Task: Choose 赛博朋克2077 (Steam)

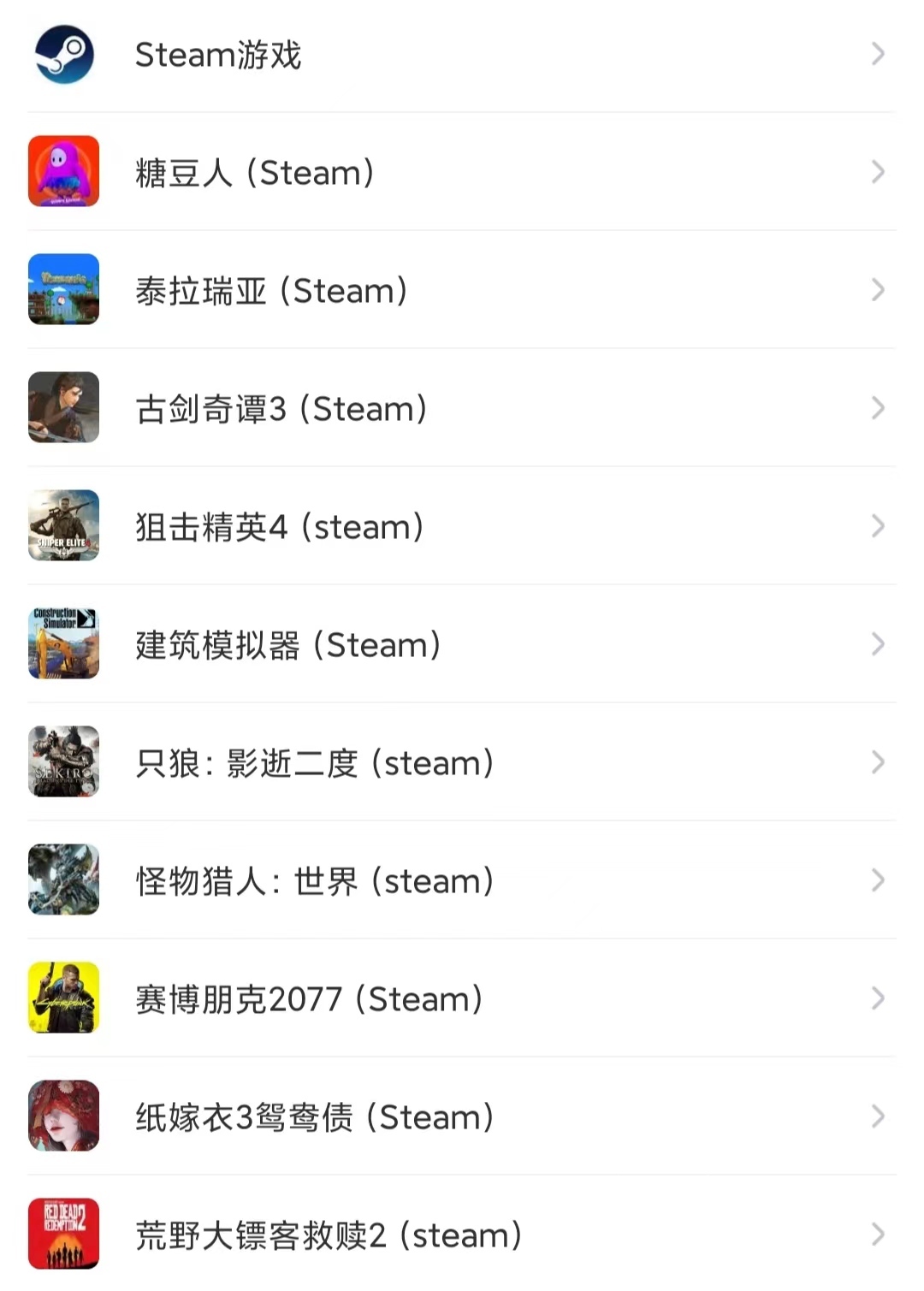Action: click(462, 998)
